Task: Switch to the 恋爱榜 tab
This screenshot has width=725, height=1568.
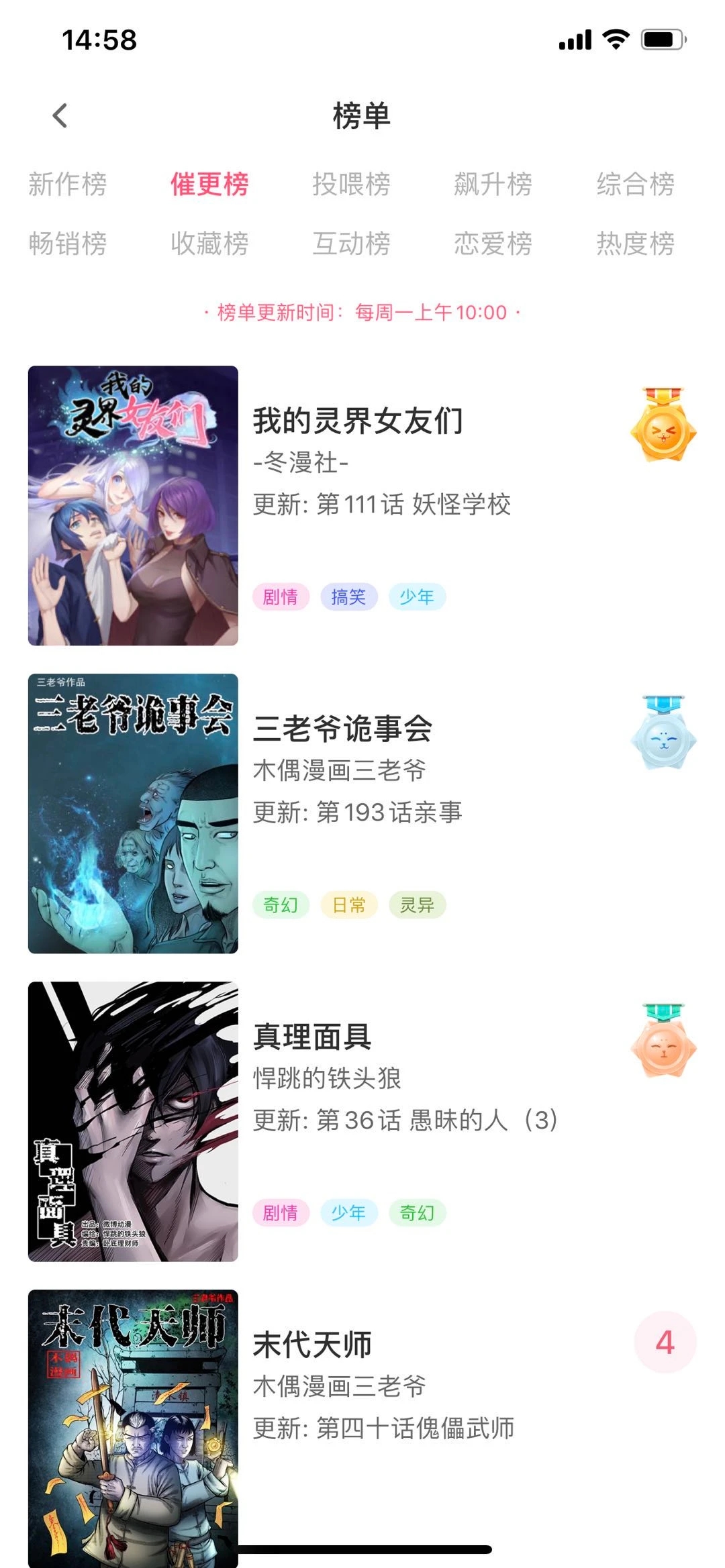Action: [493, 243]
